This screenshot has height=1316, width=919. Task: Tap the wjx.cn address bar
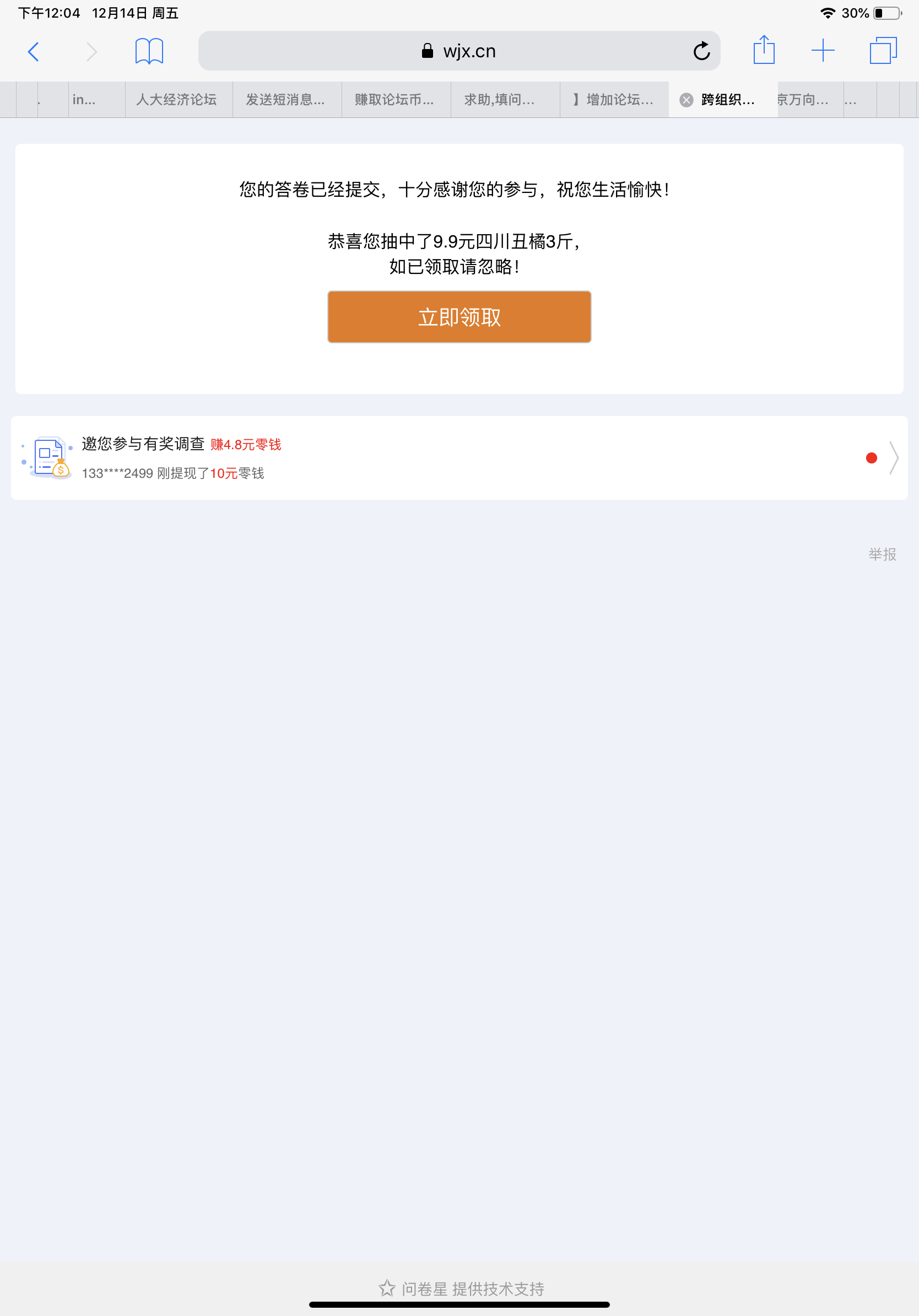(x=458, y=52)
